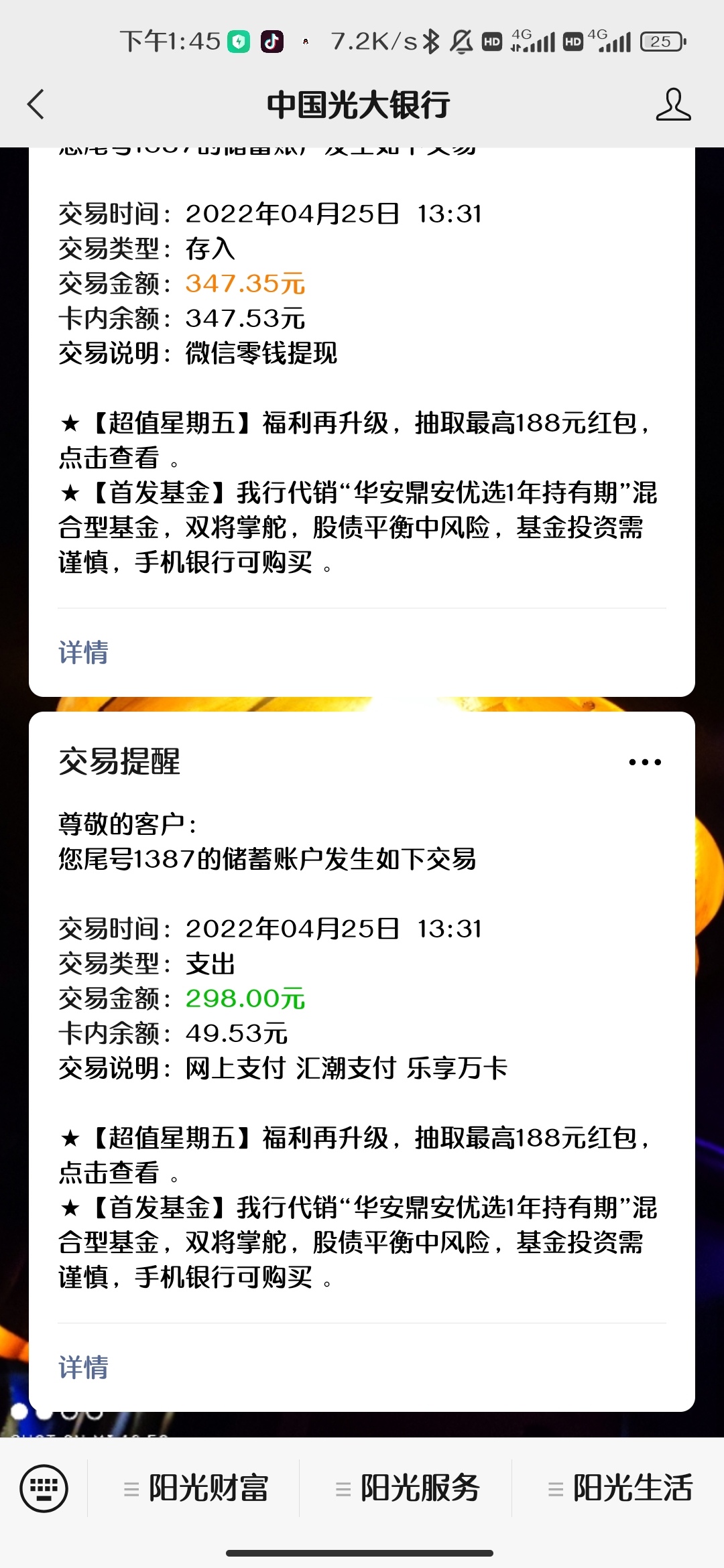
Task: Open the 阳光服务 menu
Action: click(408, 1489)
